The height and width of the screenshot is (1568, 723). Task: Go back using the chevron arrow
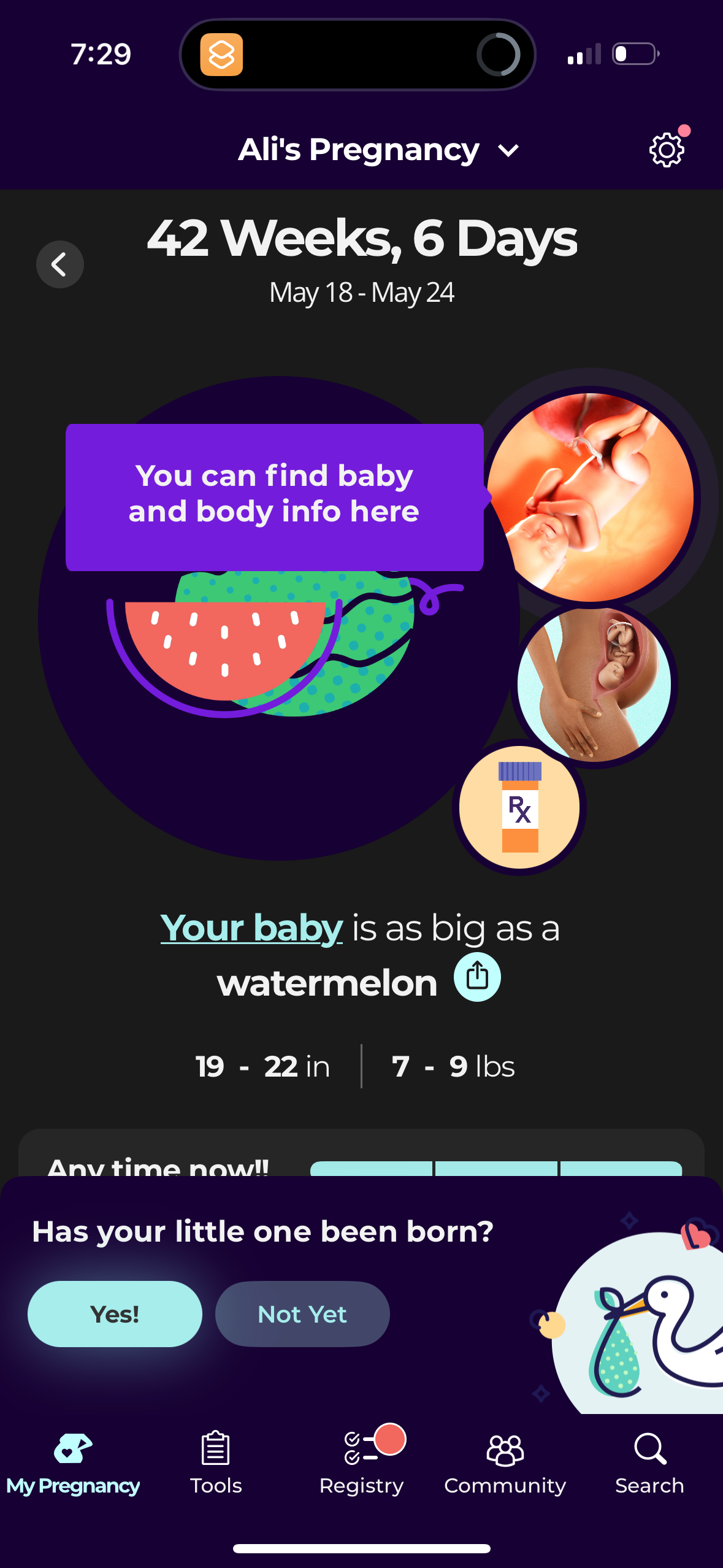pos(59,264)
